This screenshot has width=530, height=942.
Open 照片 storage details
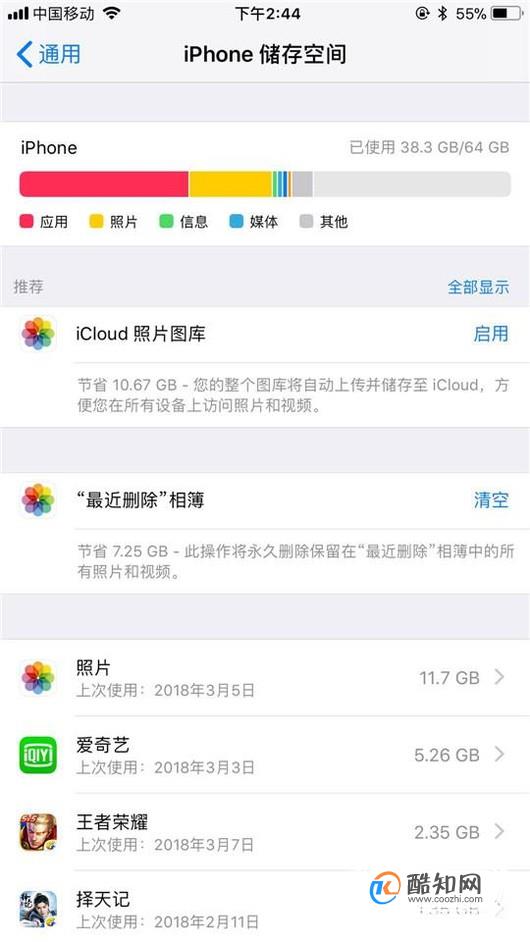click(265, 678)
